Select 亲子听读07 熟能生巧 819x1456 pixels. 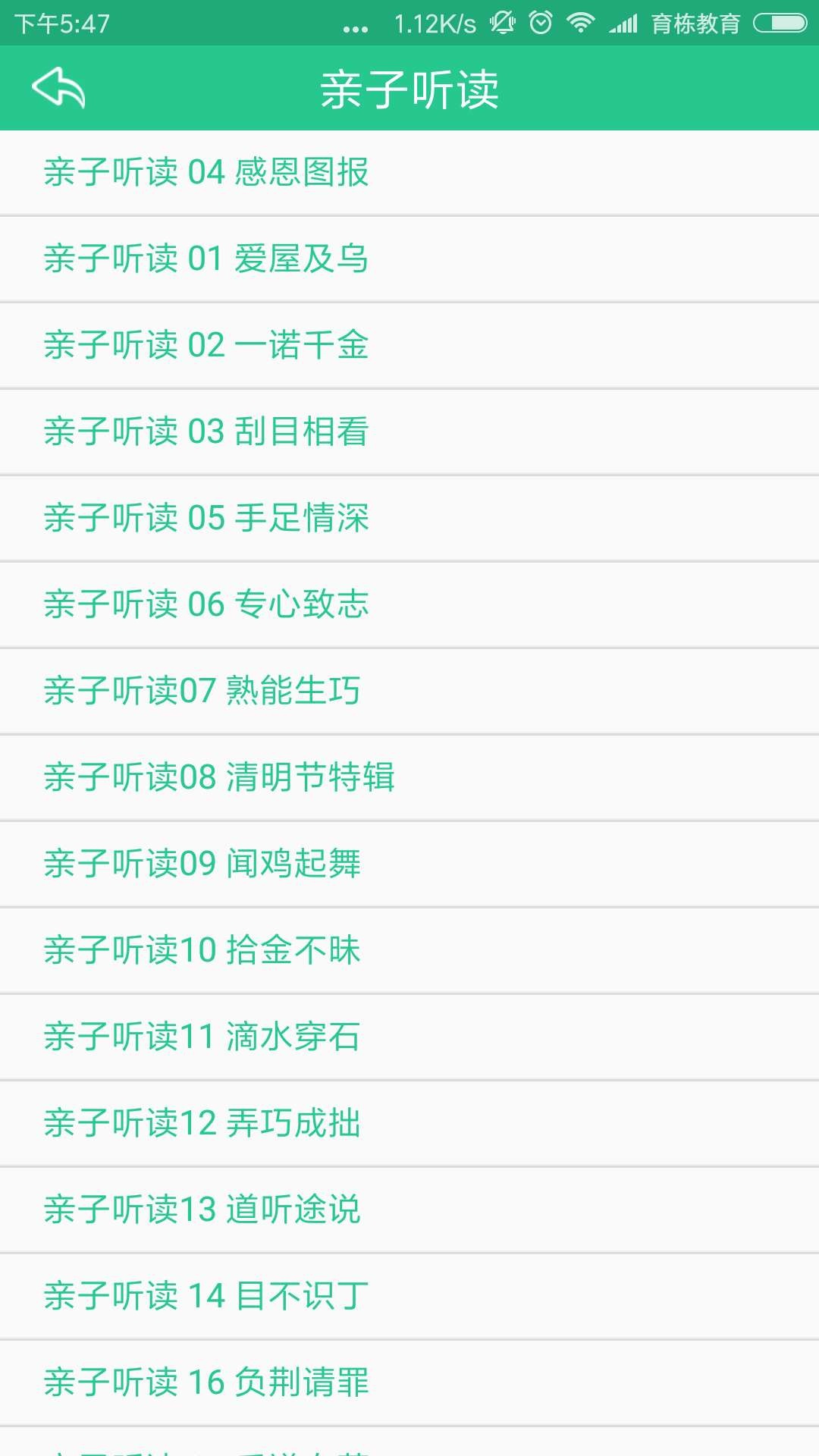tap(409, 692)
